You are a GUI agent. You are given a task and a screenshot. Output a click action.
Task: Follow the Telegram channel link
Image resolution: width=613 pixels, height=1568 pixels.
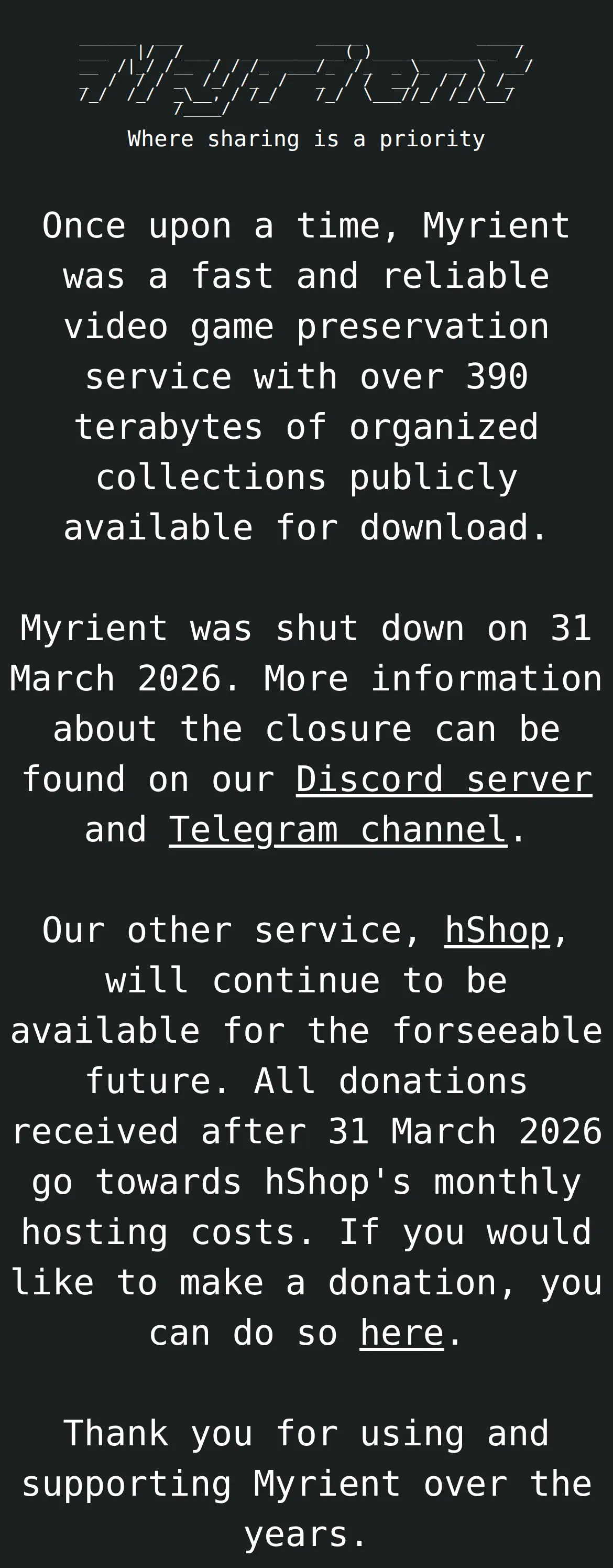pyautogui.click(x=338, y=830)
